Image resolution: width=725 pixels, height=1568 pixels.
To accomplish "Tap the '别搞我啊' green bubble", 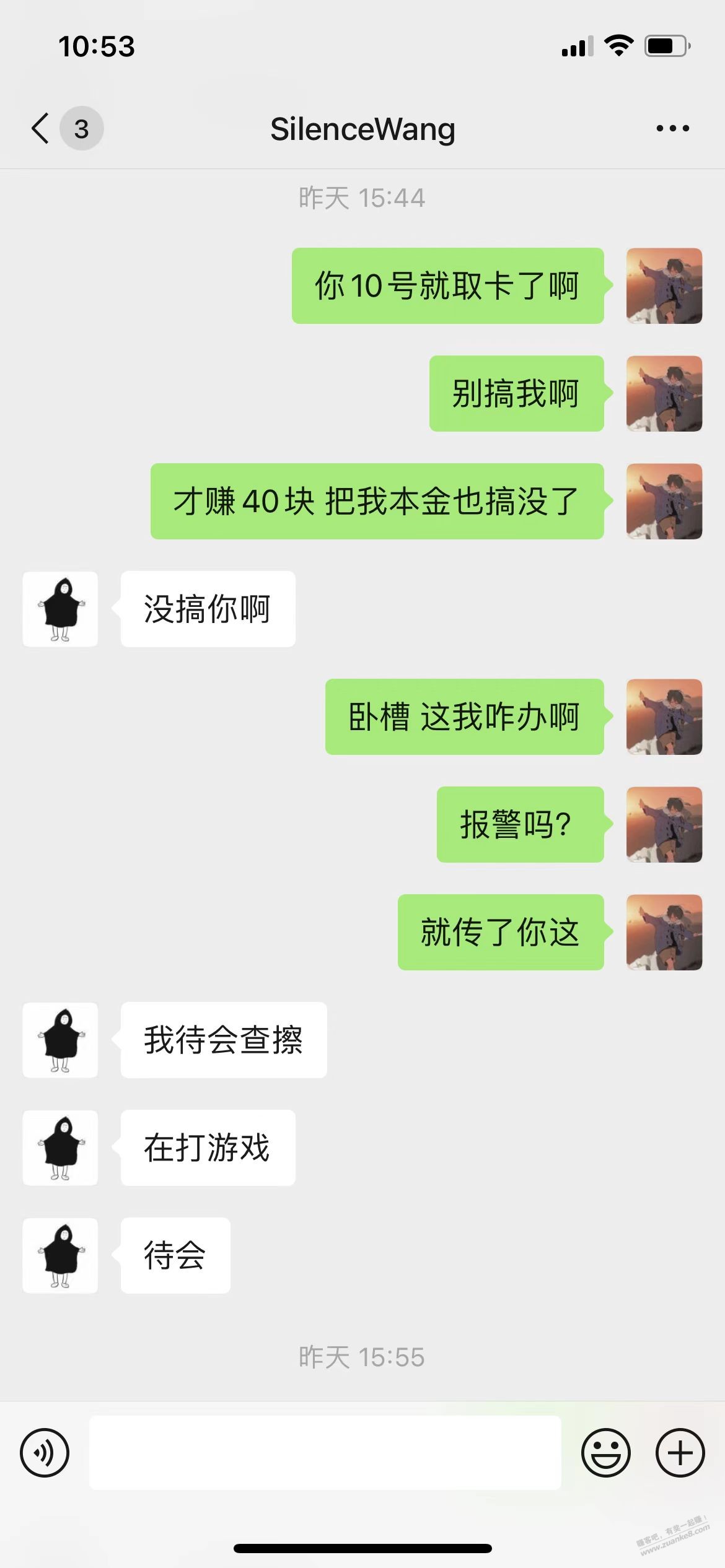I will [x=516, y=393].
